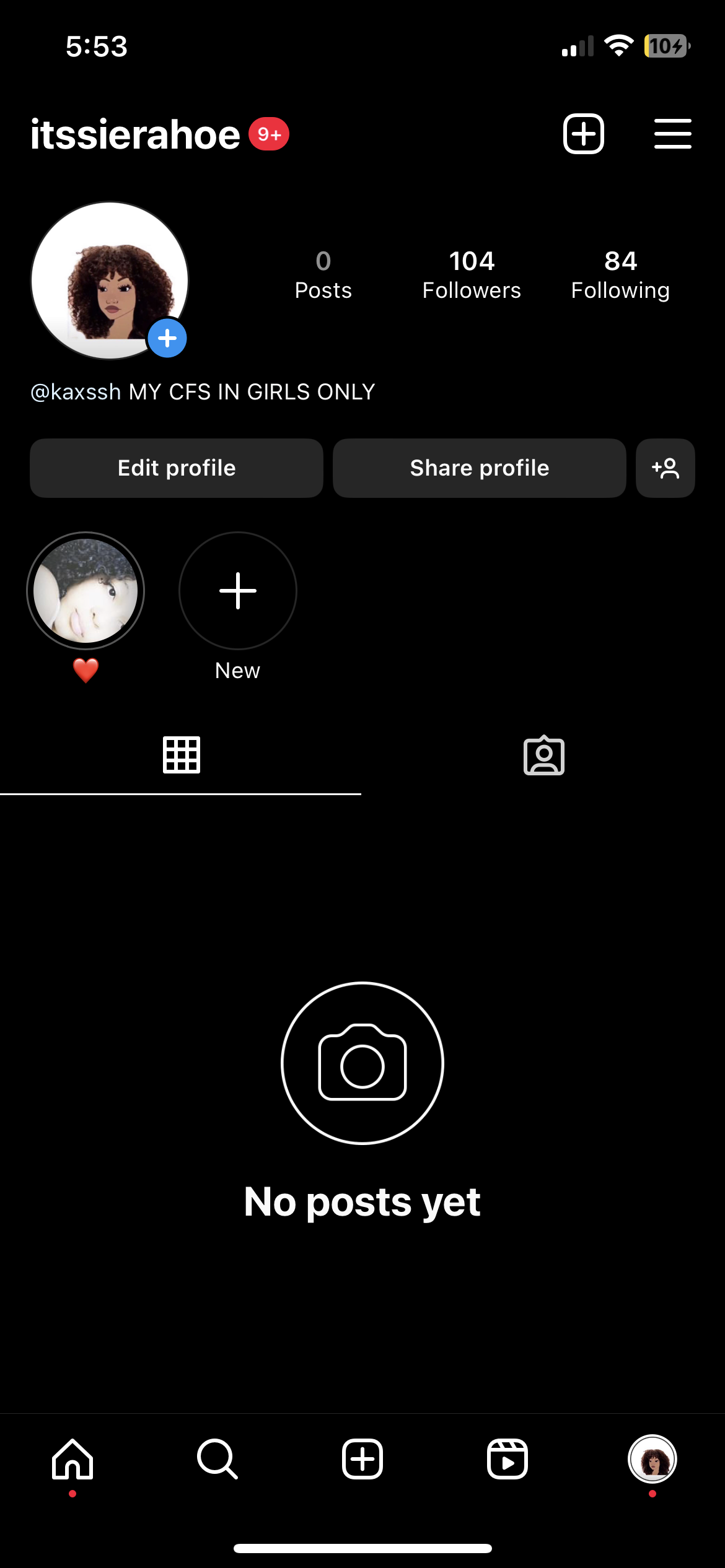Image resolution: width=725 pixels, height=1568 pixels.
Task: Open the hamburger menu
Action: tap(672, 134)
